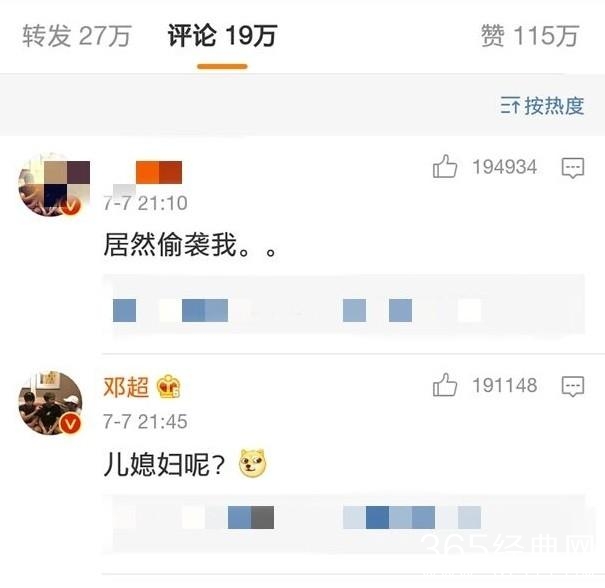Open 邓超's profile from his username
The width and height of the screenshot is (605, 588).
click(126, 387)
